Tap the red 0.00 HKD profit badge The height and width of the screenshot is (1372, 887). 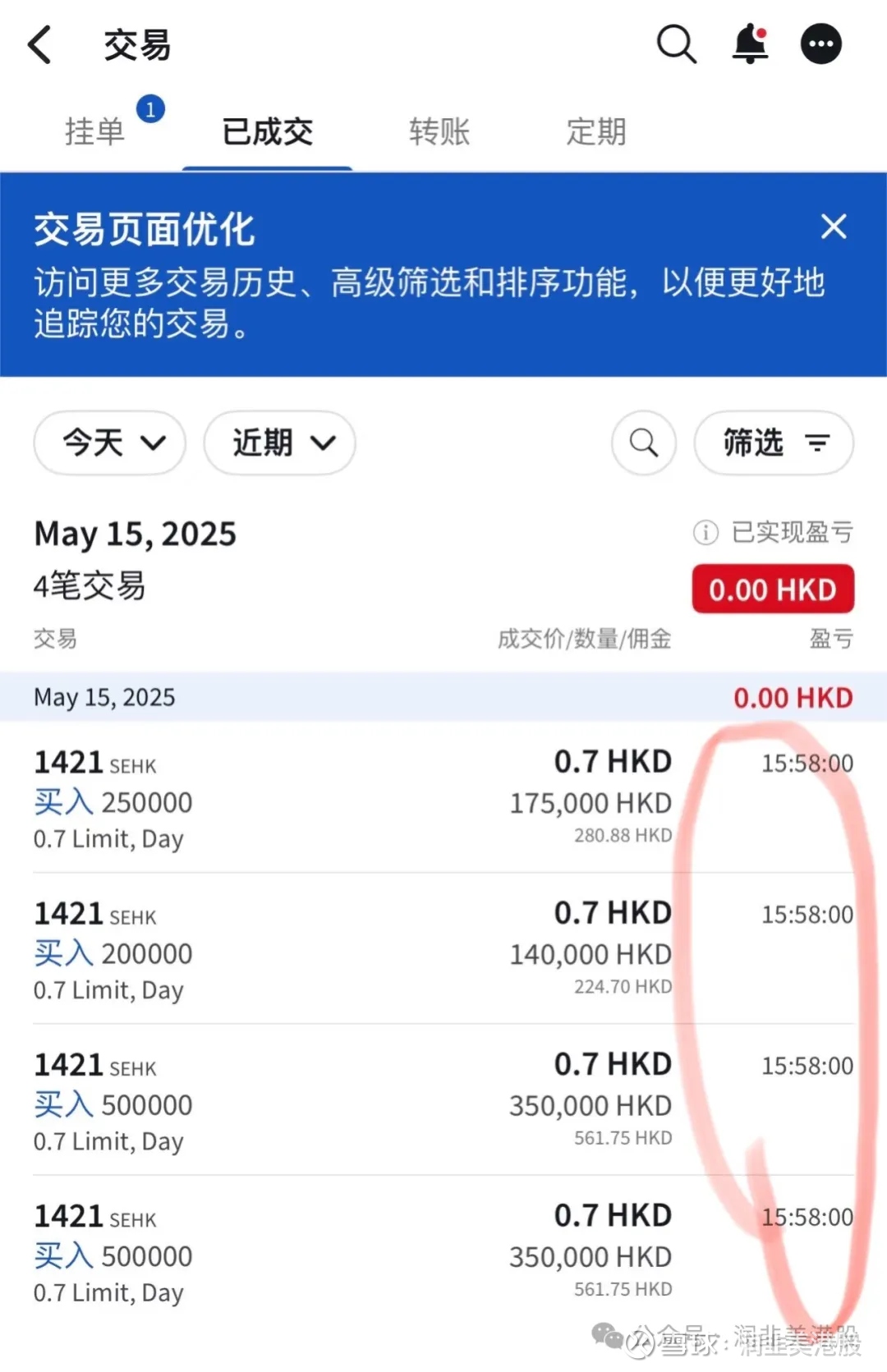[772, 589]
